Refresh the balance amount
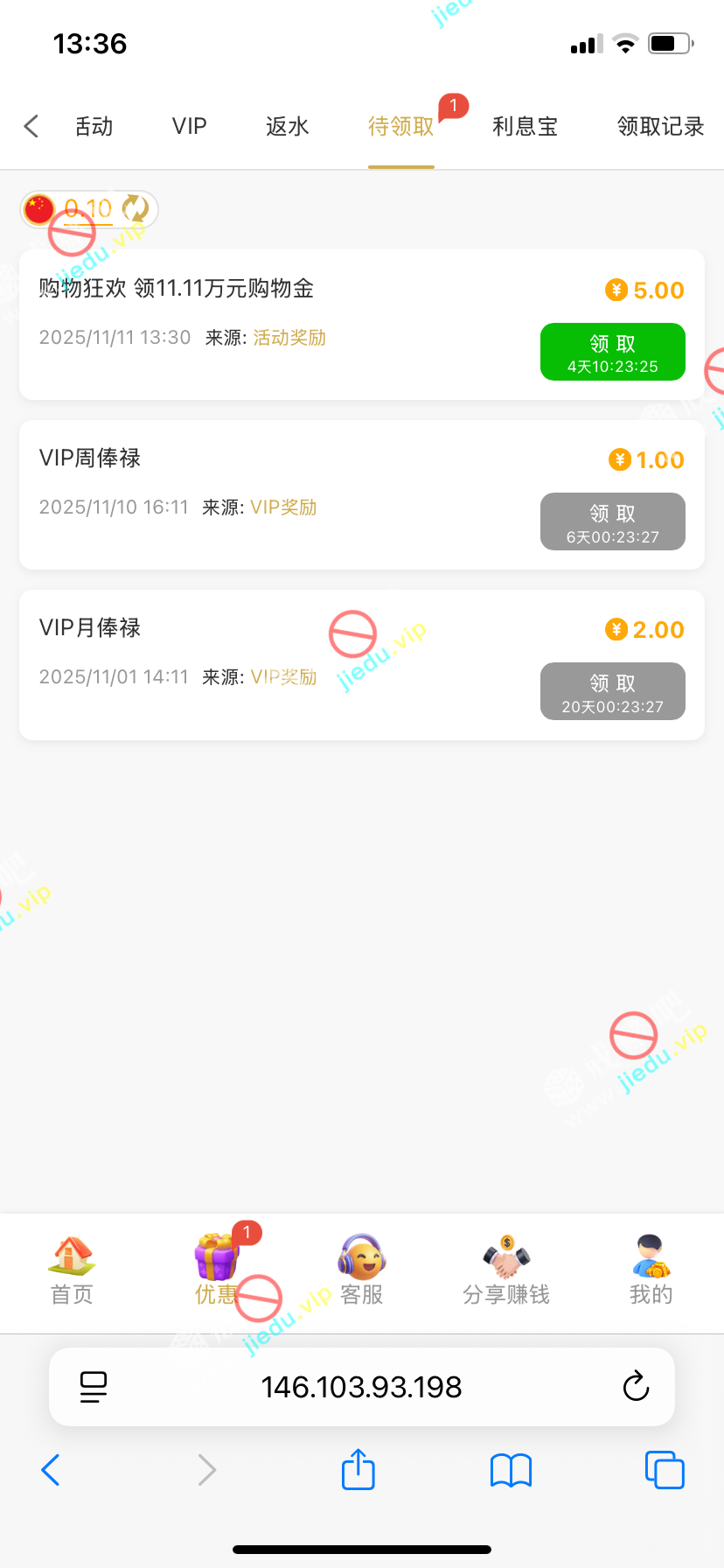Screen dimensions: 724x1568 point(136,209)
